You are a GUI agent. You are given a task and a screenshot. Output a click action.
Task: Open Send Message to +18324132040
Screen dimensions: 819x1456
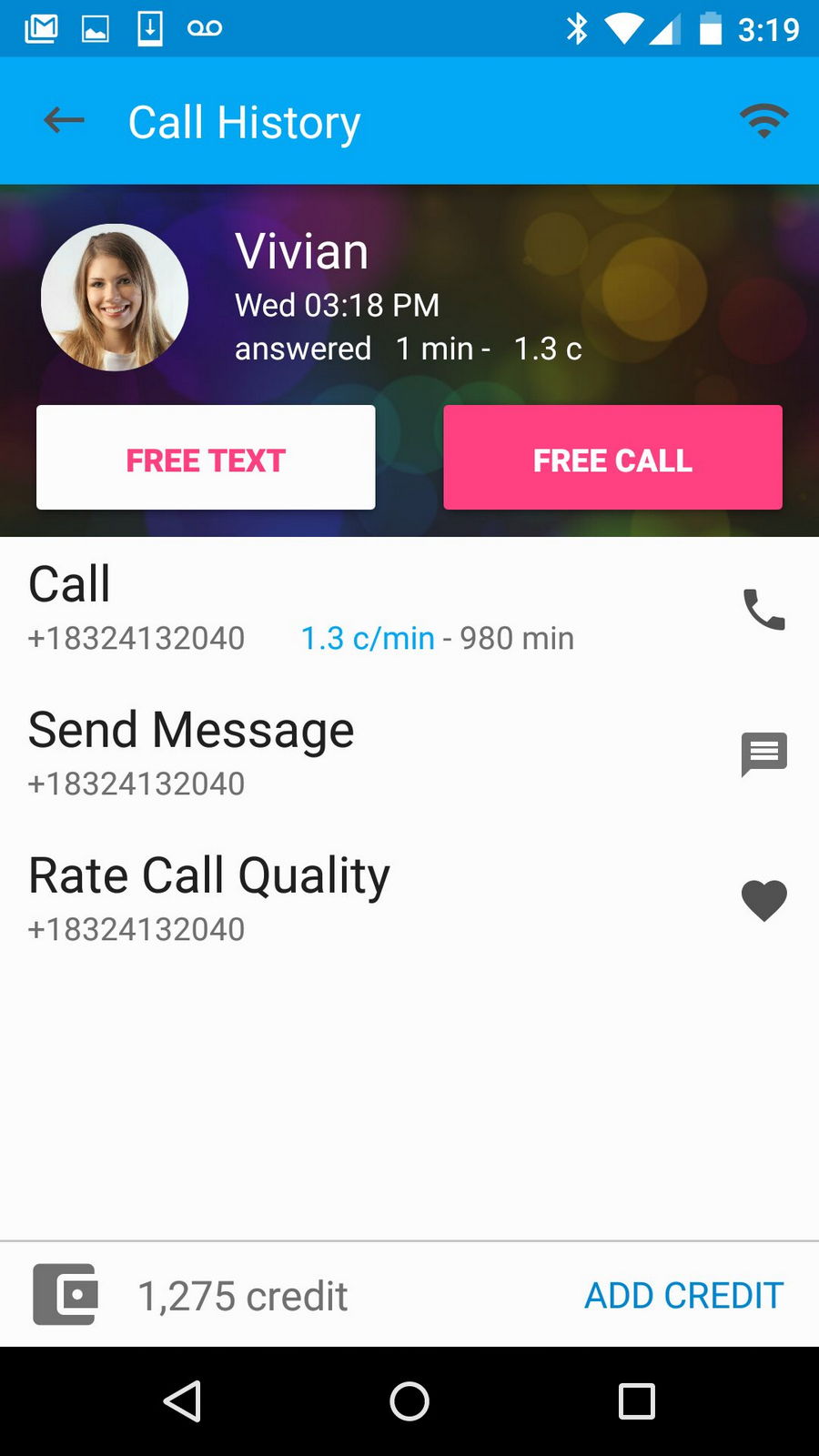click(x=763, y=754)
